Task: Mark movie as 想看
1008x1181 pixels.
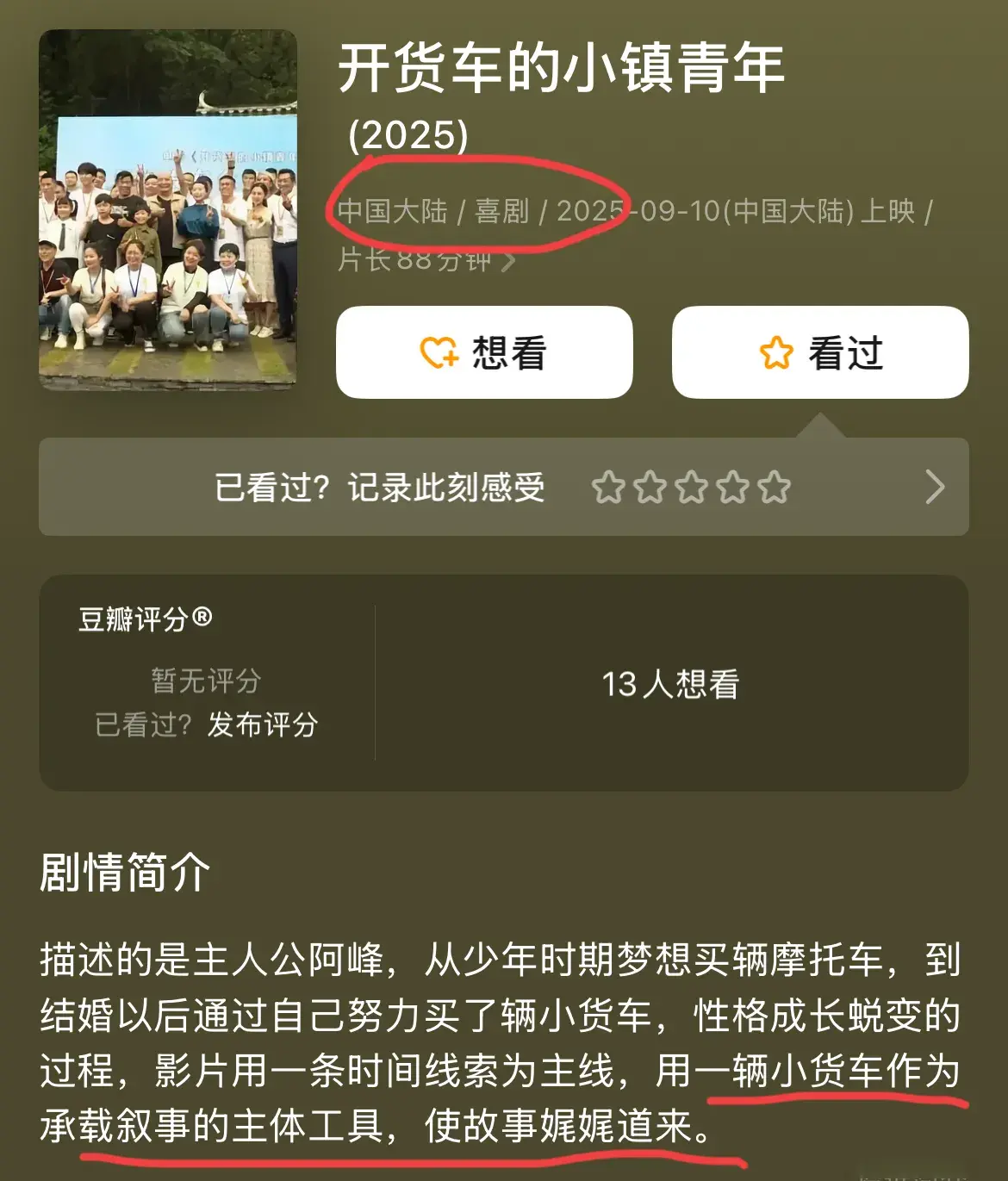Action: tap(484, 352)
